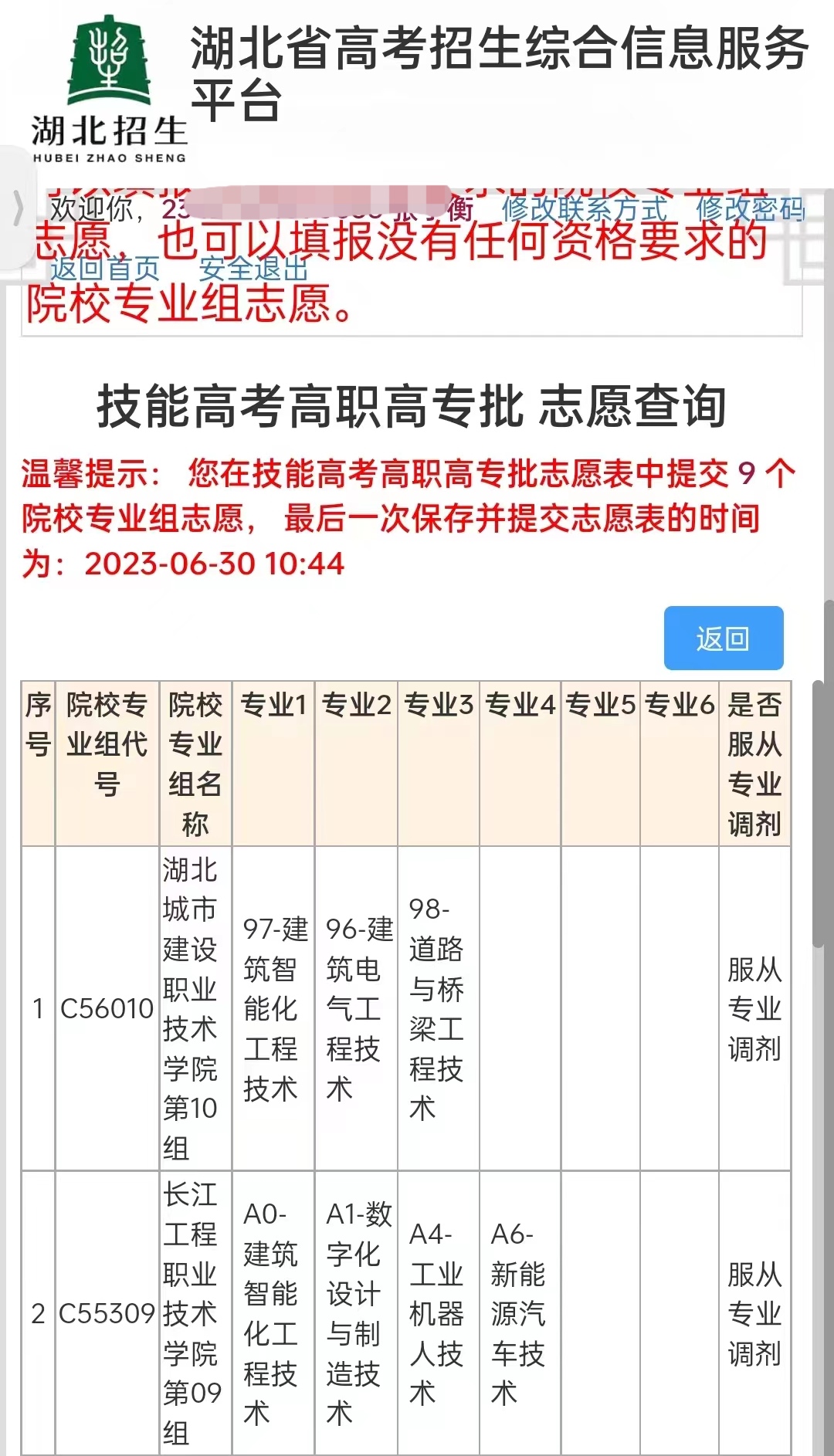The width and height of the screenshot is (834, 1456).
Task: Open the 修改联系方式 link
Action: click(x=584, y=208)
